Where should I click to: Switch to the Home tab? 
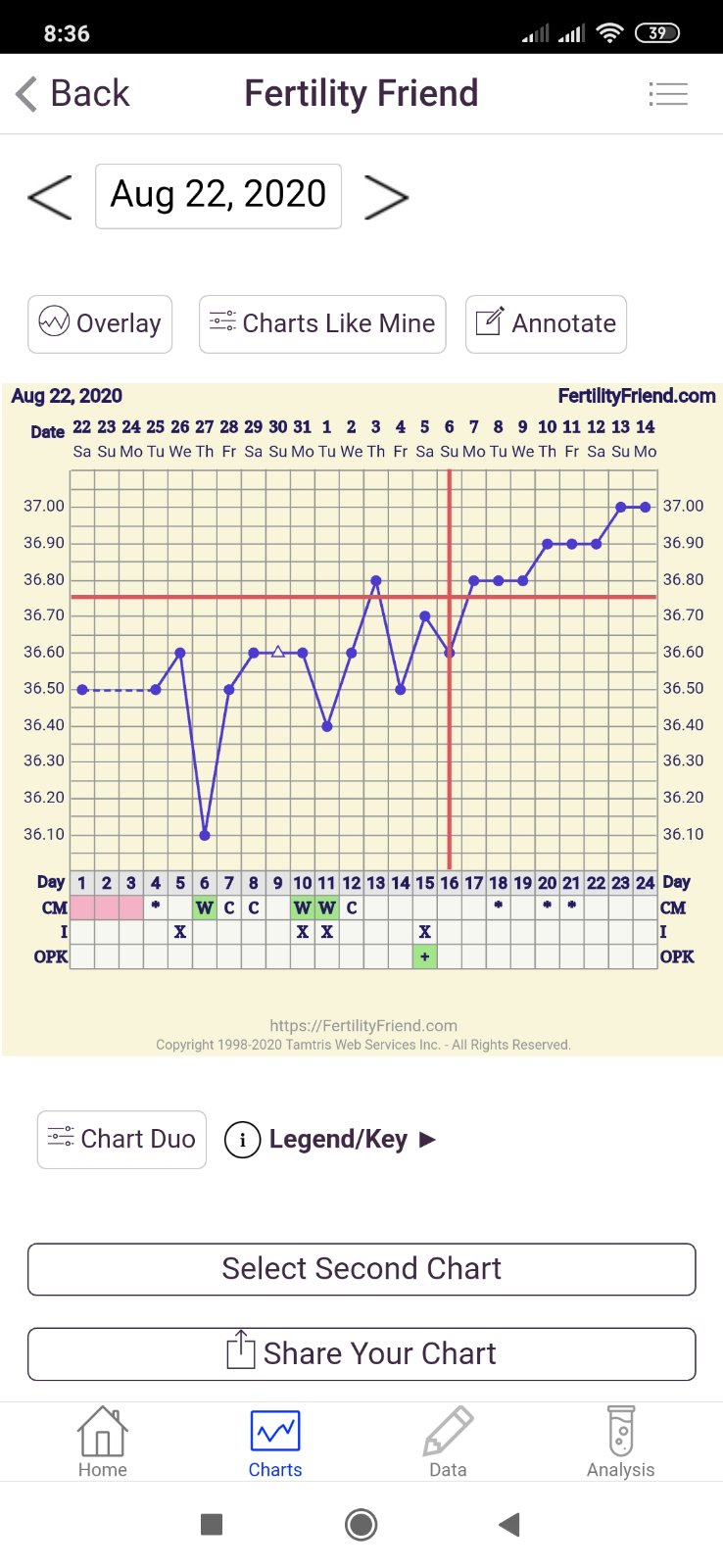pos(103,1442)
